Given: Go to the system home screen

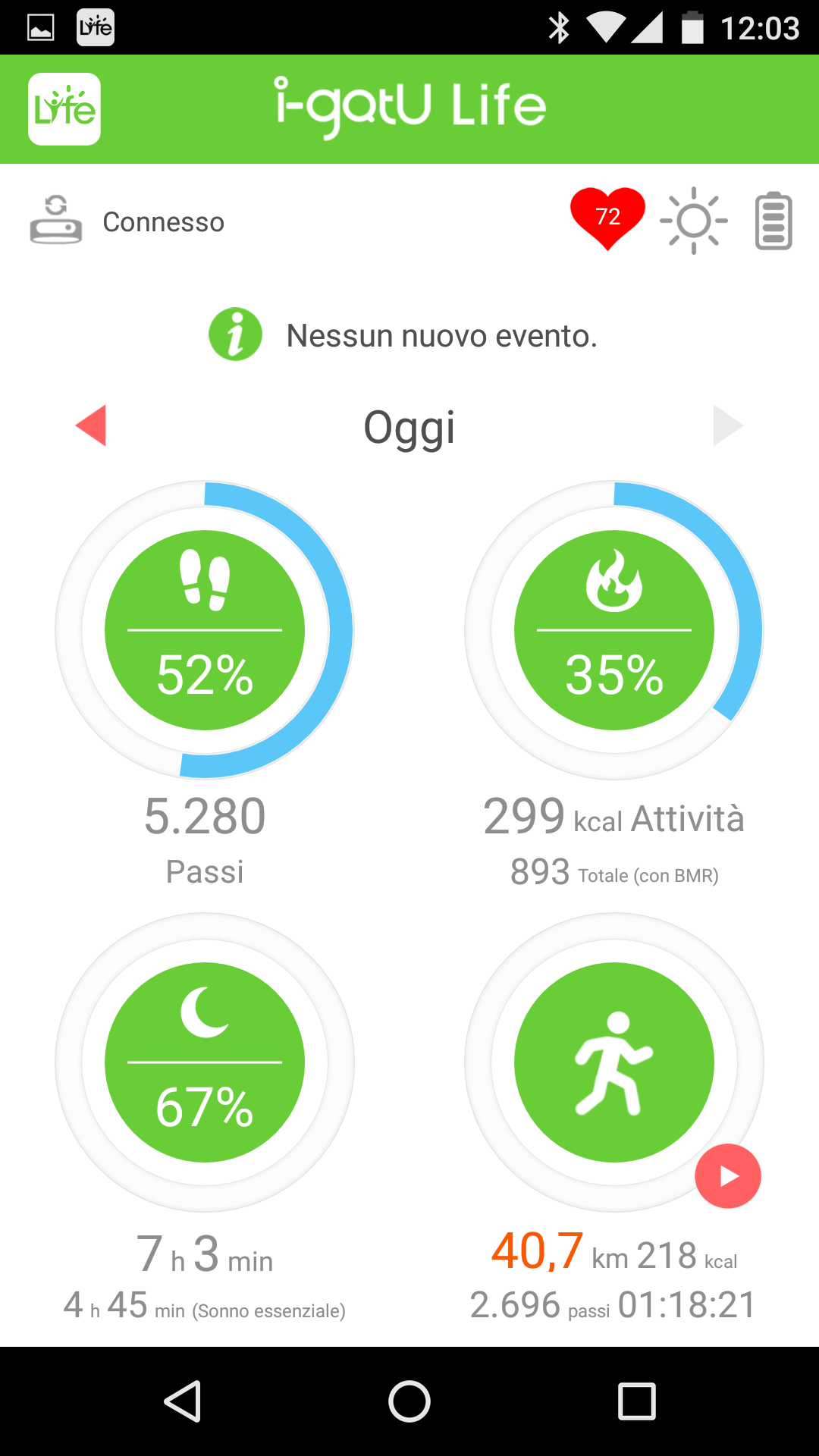Looking at the screenshot, I should coord(409,1401).
